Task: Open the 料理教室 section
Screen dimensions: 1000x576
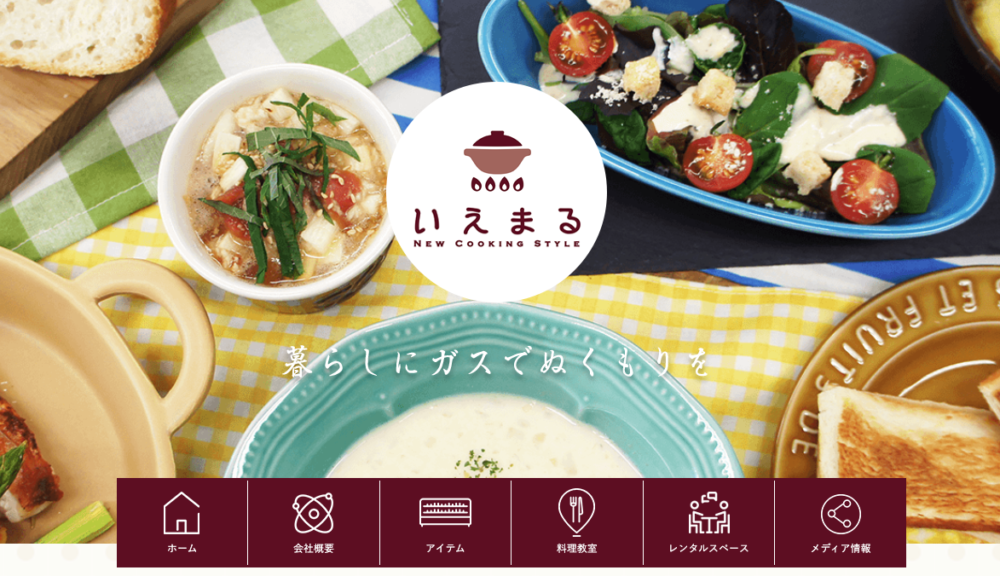Action: (x=577, y=523)
